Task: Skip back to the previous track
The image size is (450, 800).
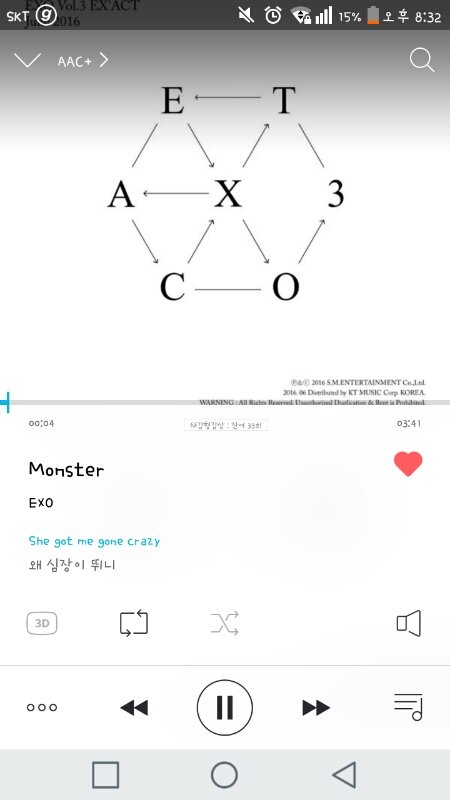Action: click(134, 708)
